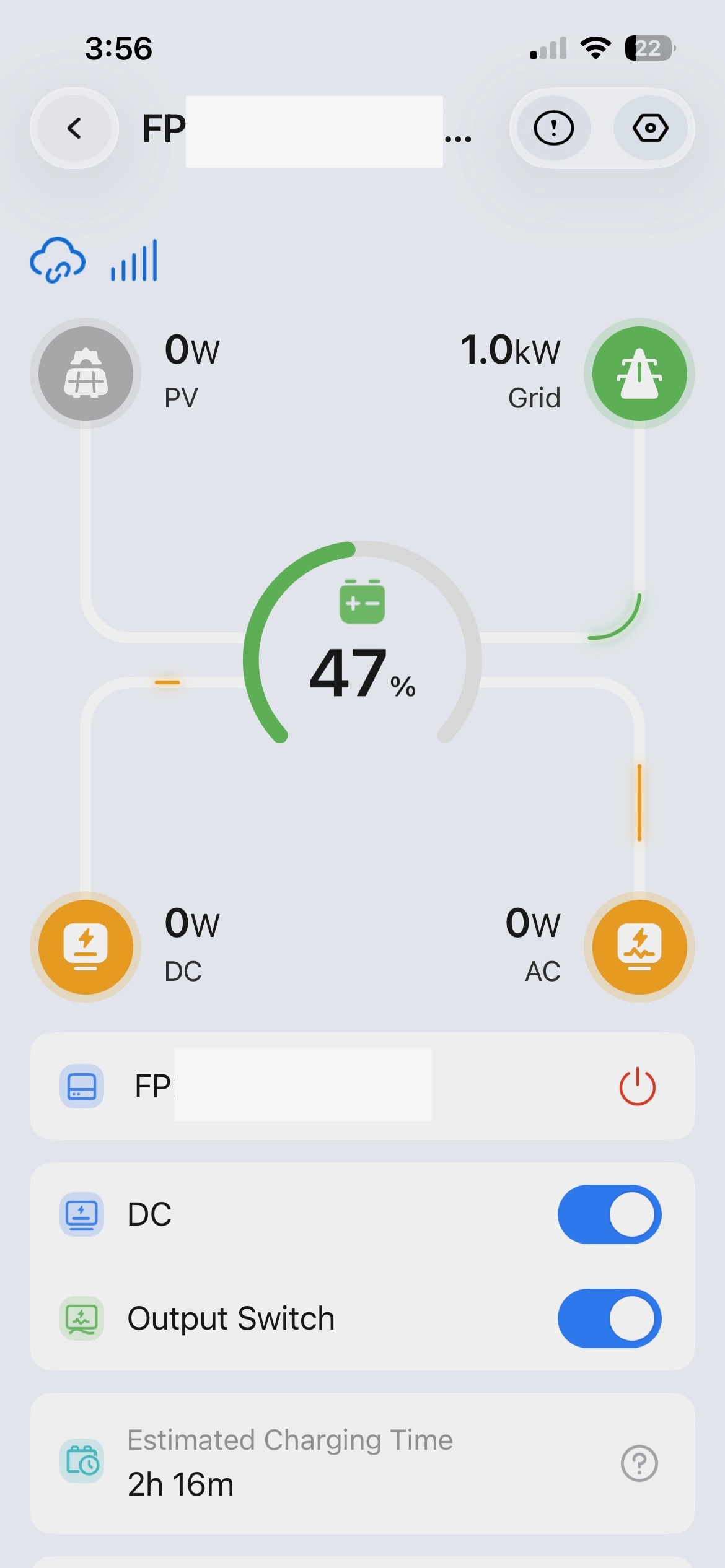Disable the DC switch
Image resolution: width=725 pixels, height=1568 pixels.
[610, 1214]
